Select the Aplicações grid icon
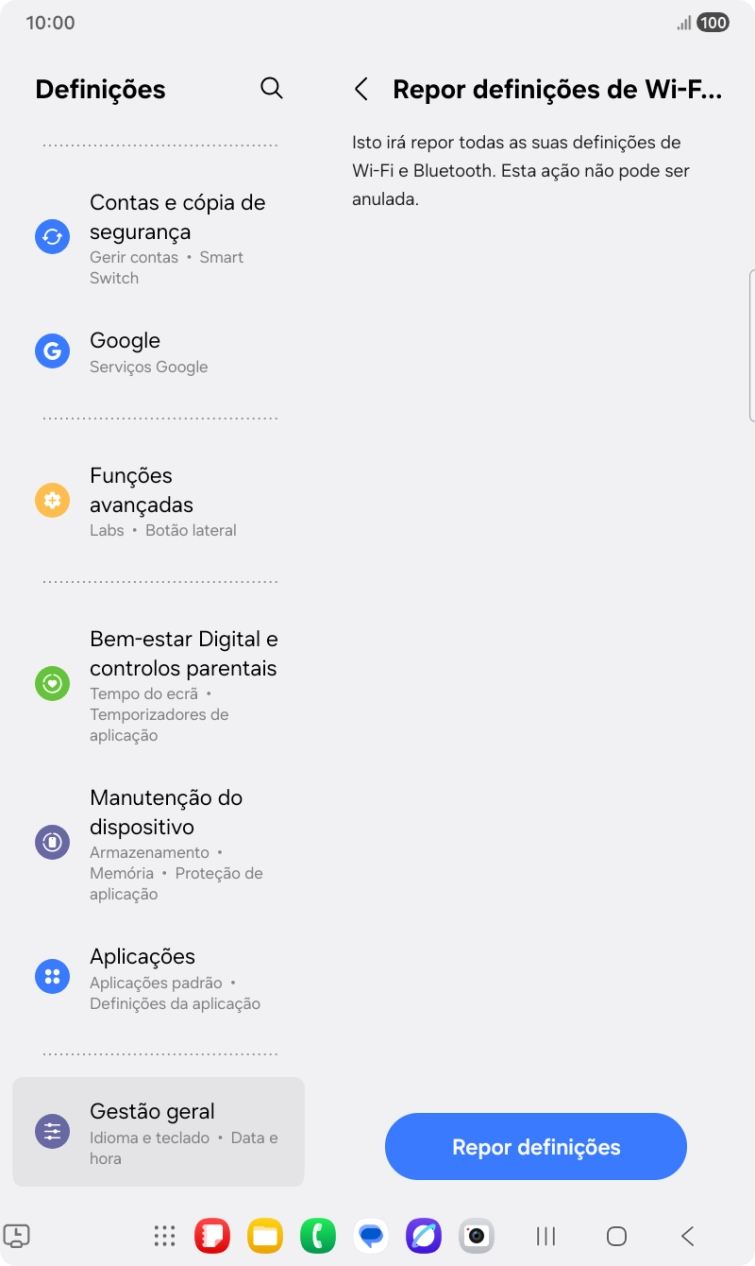 (x=51, y=976)
